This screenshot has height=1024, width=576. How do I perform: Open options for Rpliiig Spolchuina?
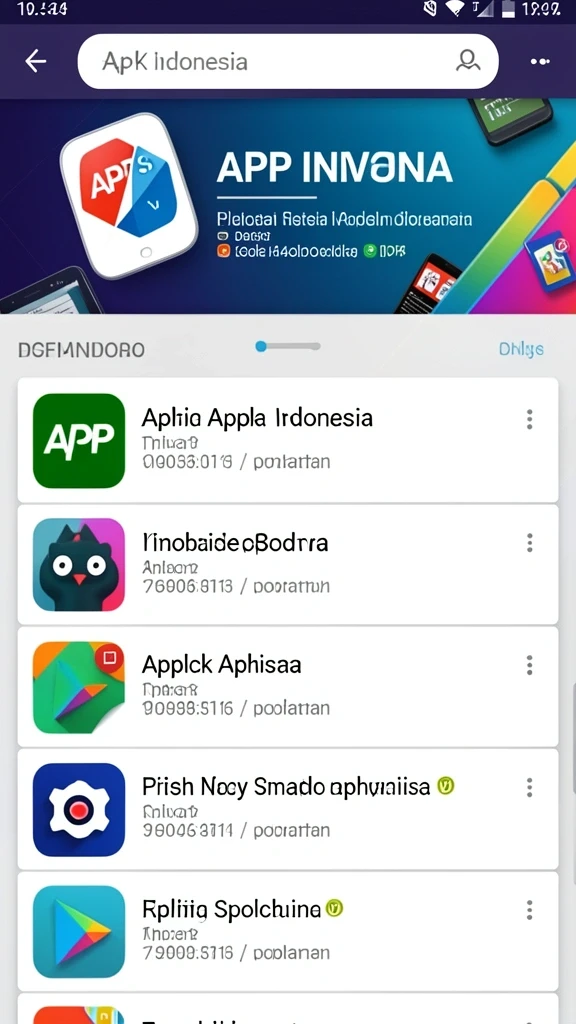(530, 910)
